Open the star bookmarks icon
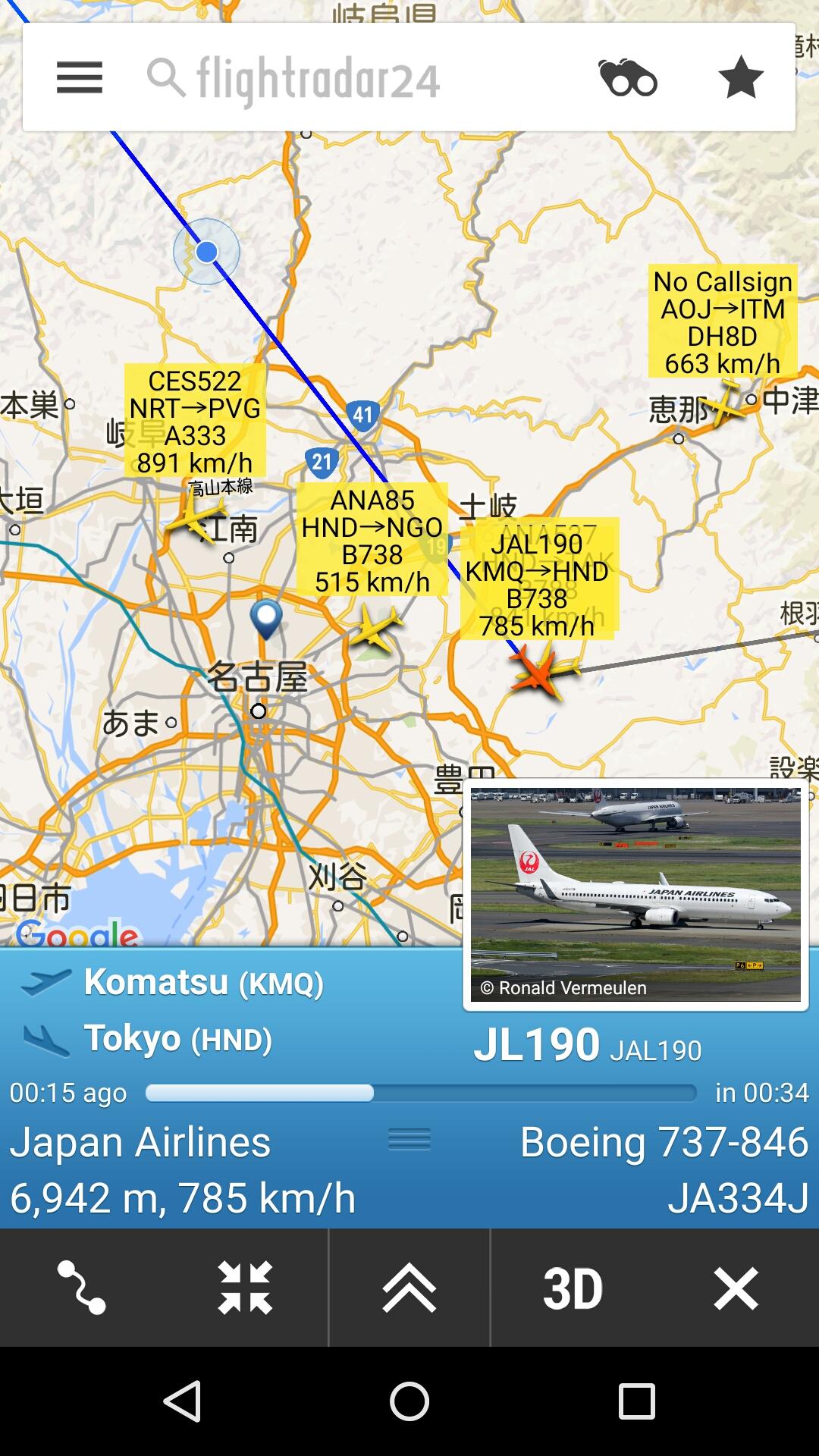Image resolution: width=819 pixels, height=1456 pixels. [740, 77]
